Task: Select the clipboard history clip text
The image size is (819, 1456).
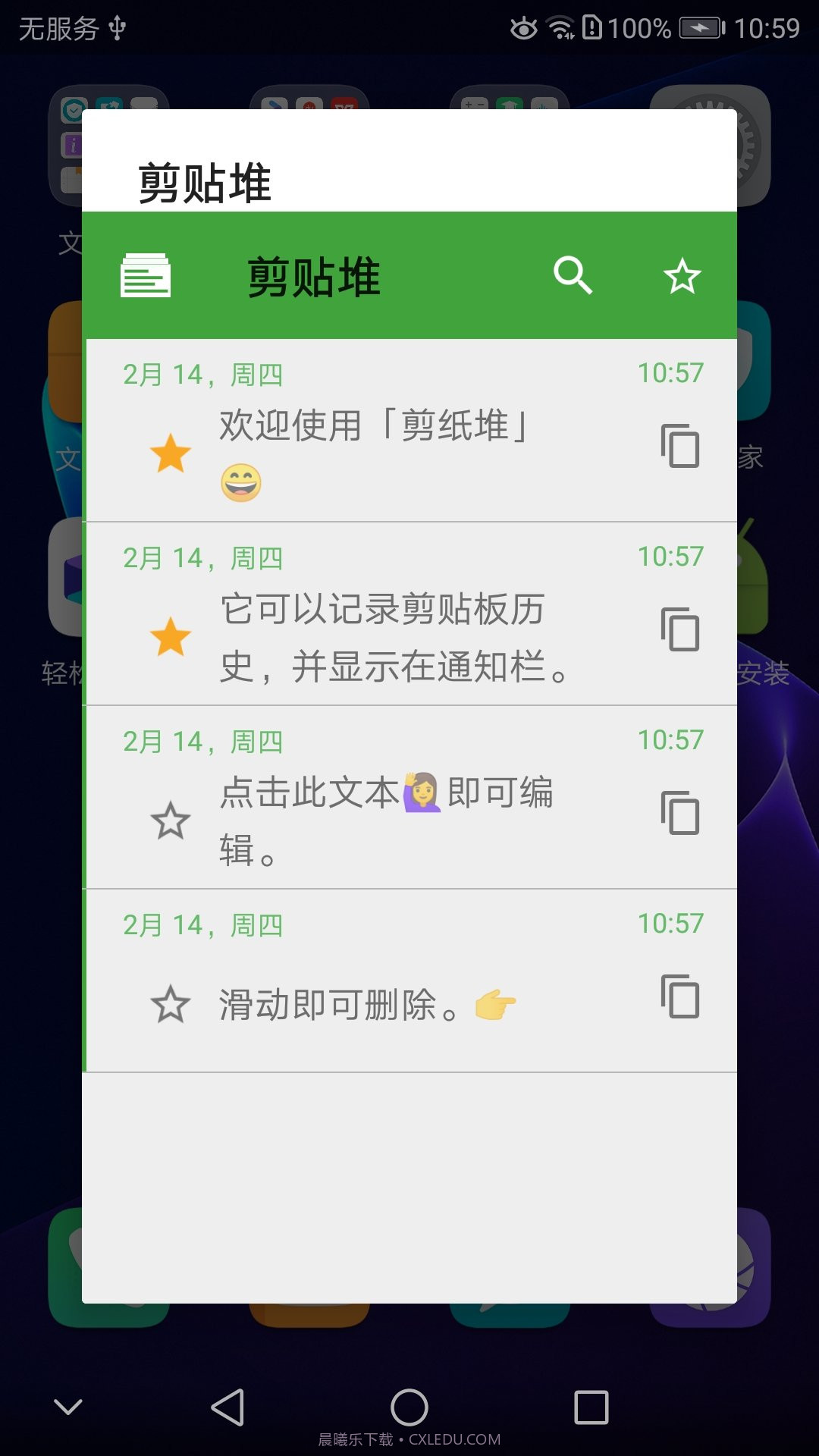Action: click(387, 637)
